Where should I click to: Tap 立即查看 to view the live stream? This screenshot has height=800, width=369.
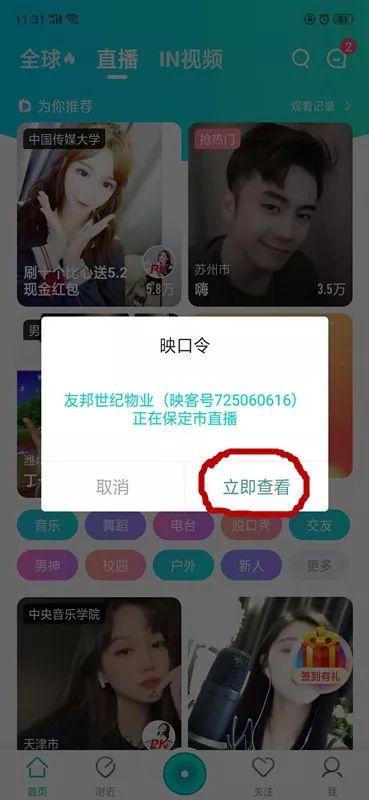(x=256, y=487)
